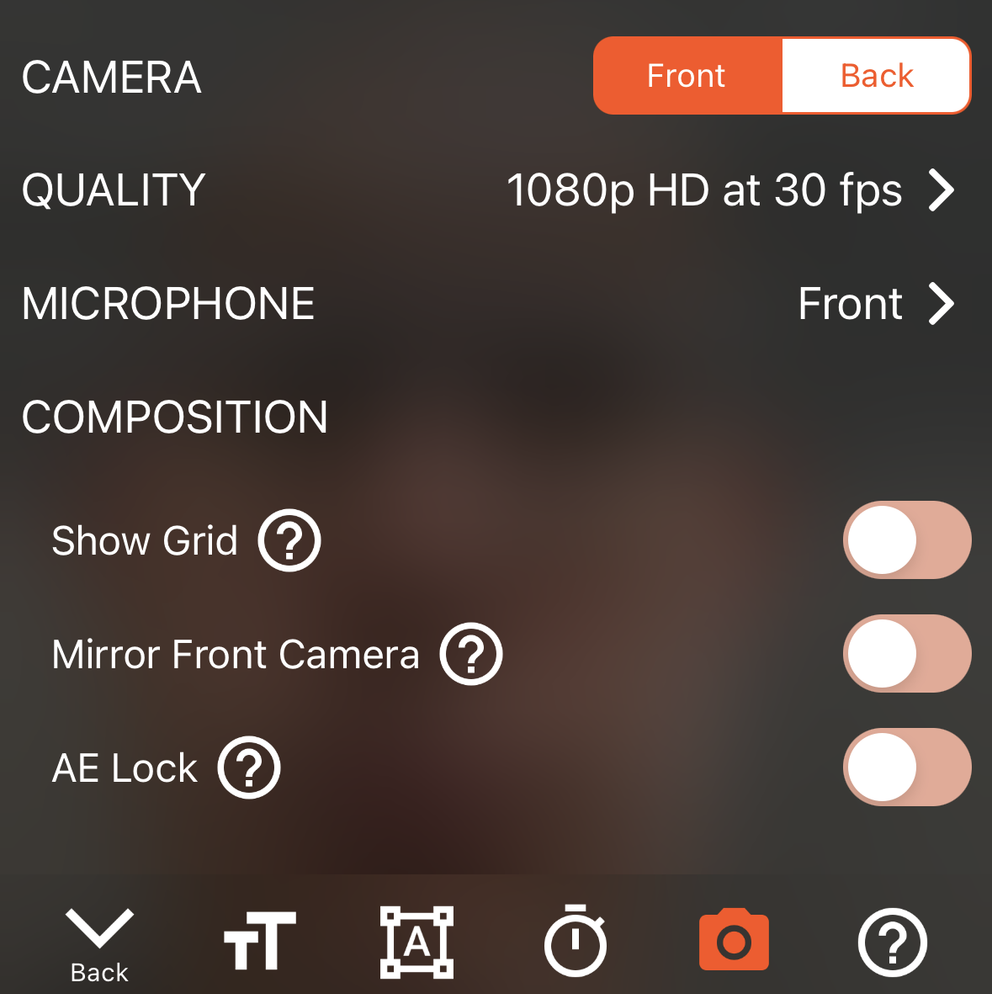The image size is (992, 994).
Task: Open the text frame/caption tool
Action: [x=417, y=941]
